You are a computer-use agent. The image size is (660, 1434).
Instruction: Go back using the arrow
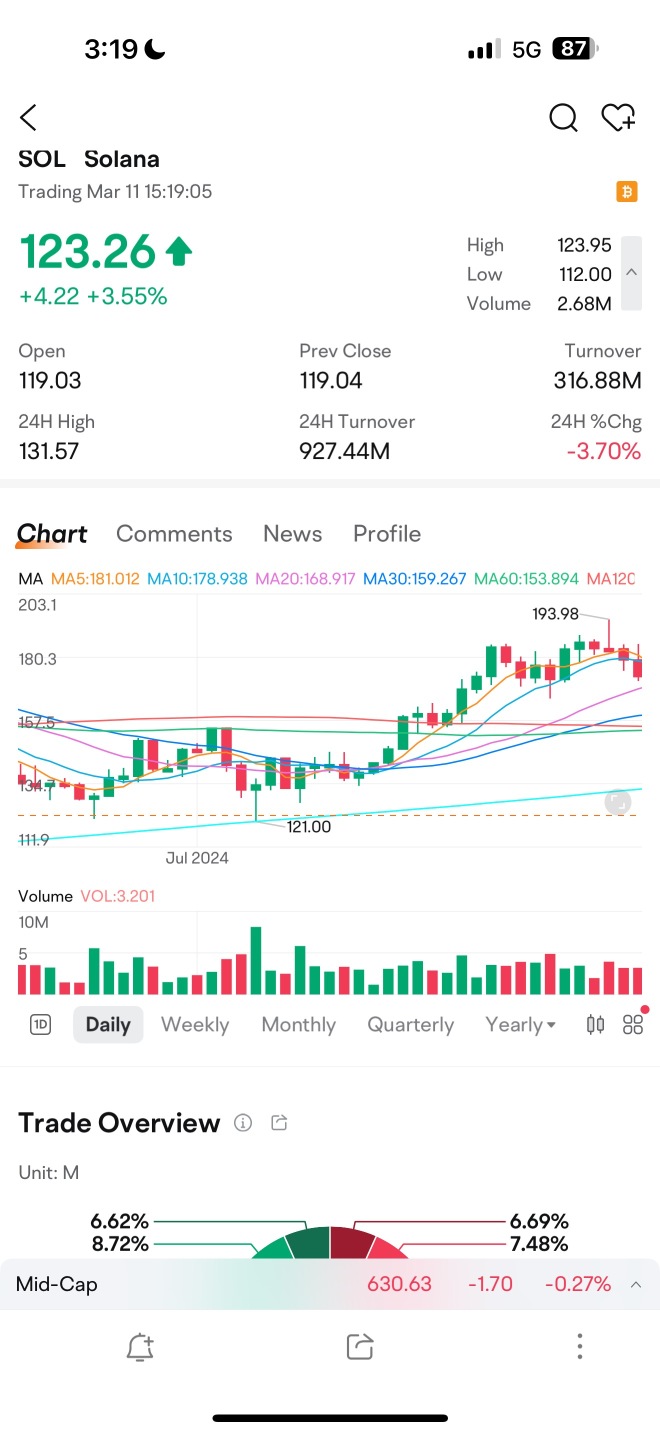click(28, 118)
